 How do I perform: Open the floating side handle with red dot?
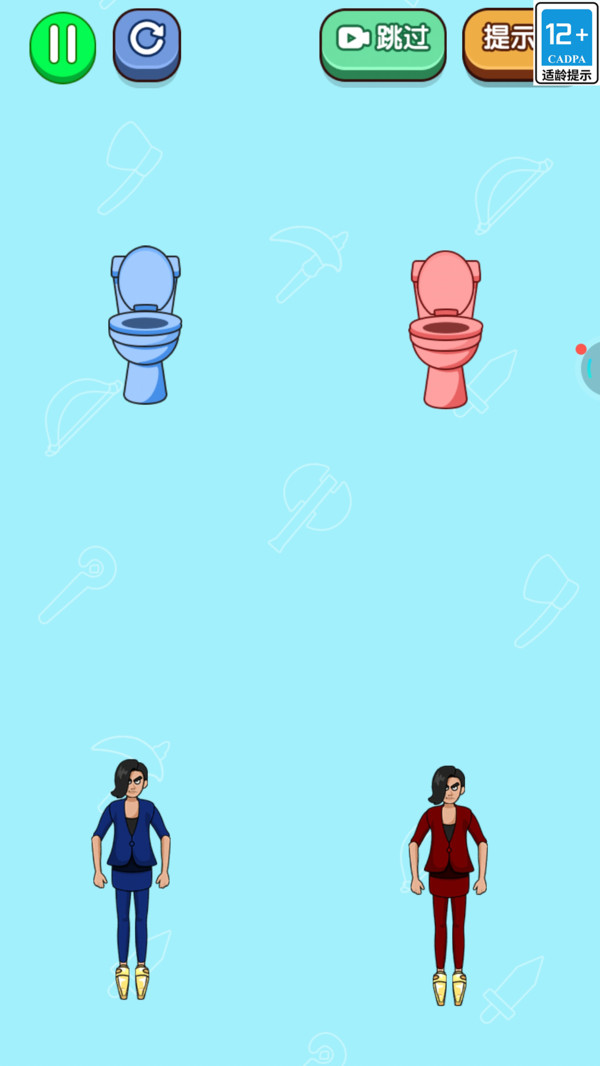click(x=588, y=368)
